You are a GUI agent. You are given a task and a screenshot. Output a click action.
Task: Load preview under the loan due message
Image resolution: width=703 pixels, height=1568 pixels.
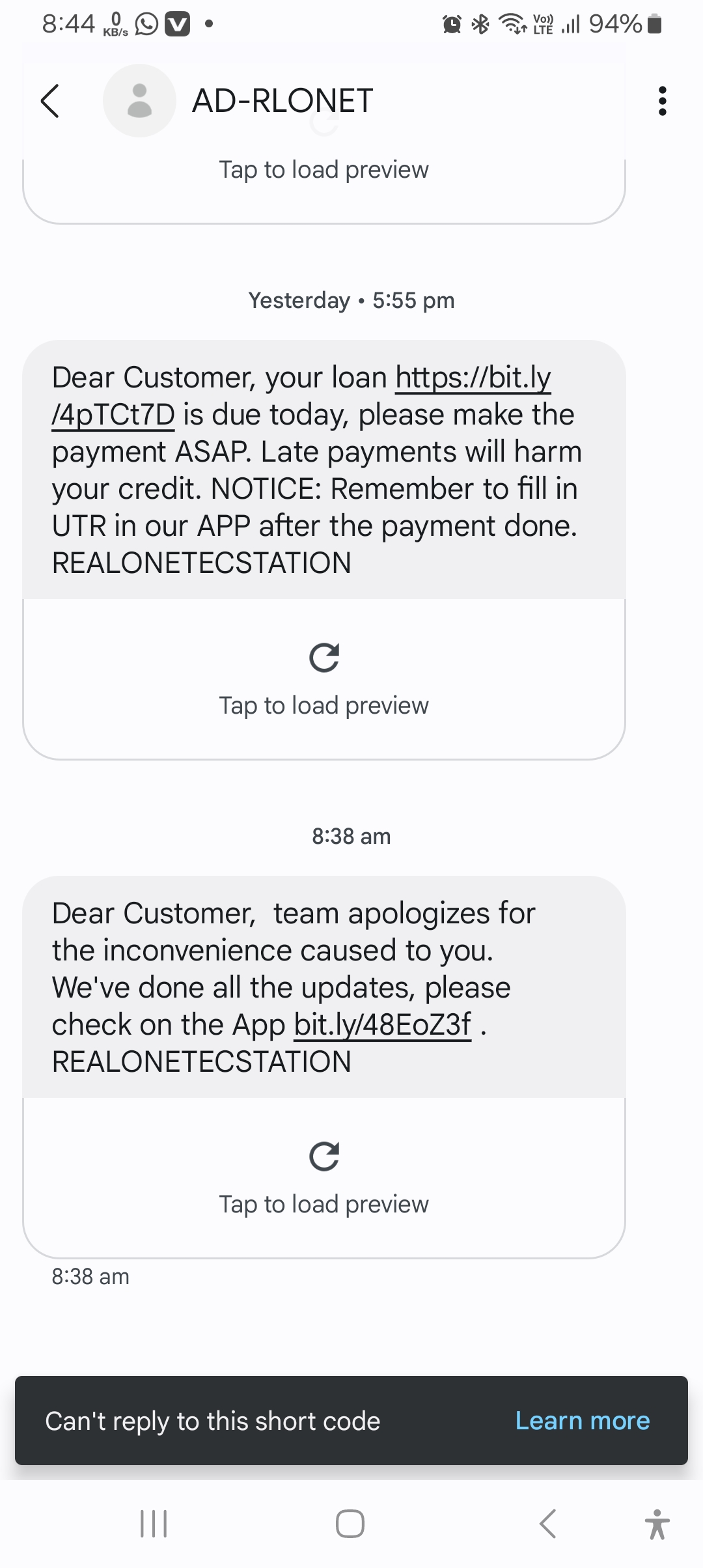point(324,679)
